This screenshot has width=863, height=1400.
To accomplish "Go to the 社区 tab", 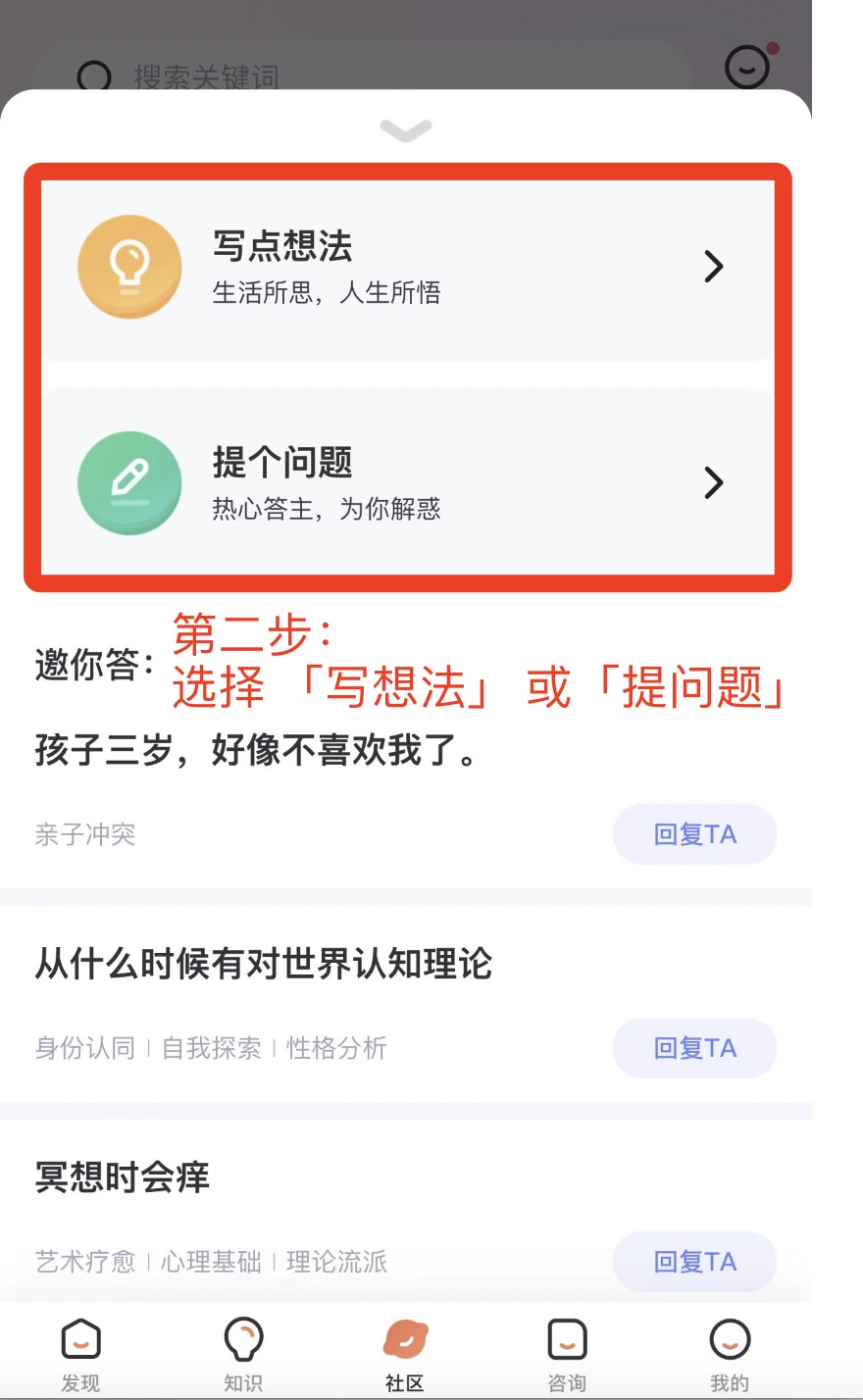I will 405,1354.
